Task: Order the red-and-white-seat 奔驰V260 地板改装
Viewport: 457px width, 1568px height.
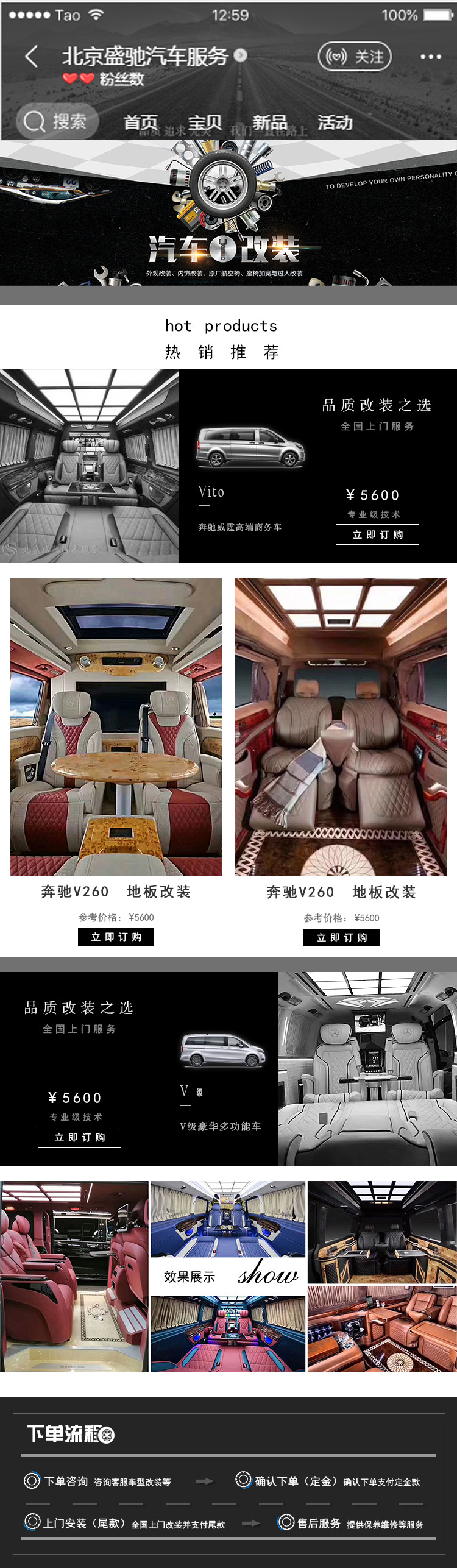Action: (116, 937)
